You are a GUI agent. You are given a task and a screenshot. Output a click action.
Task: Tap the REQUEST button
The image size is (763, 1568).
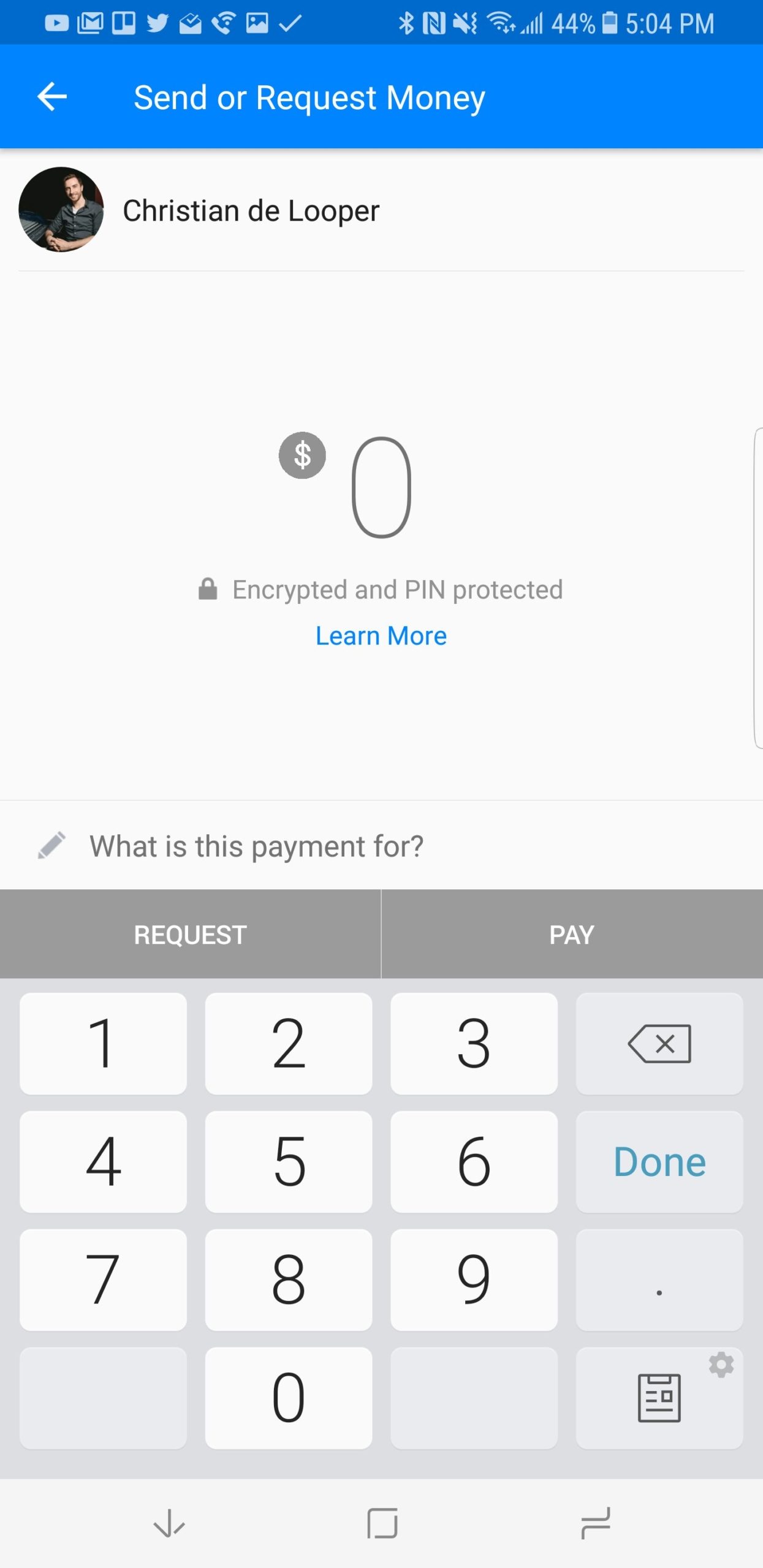click(190, 935)
